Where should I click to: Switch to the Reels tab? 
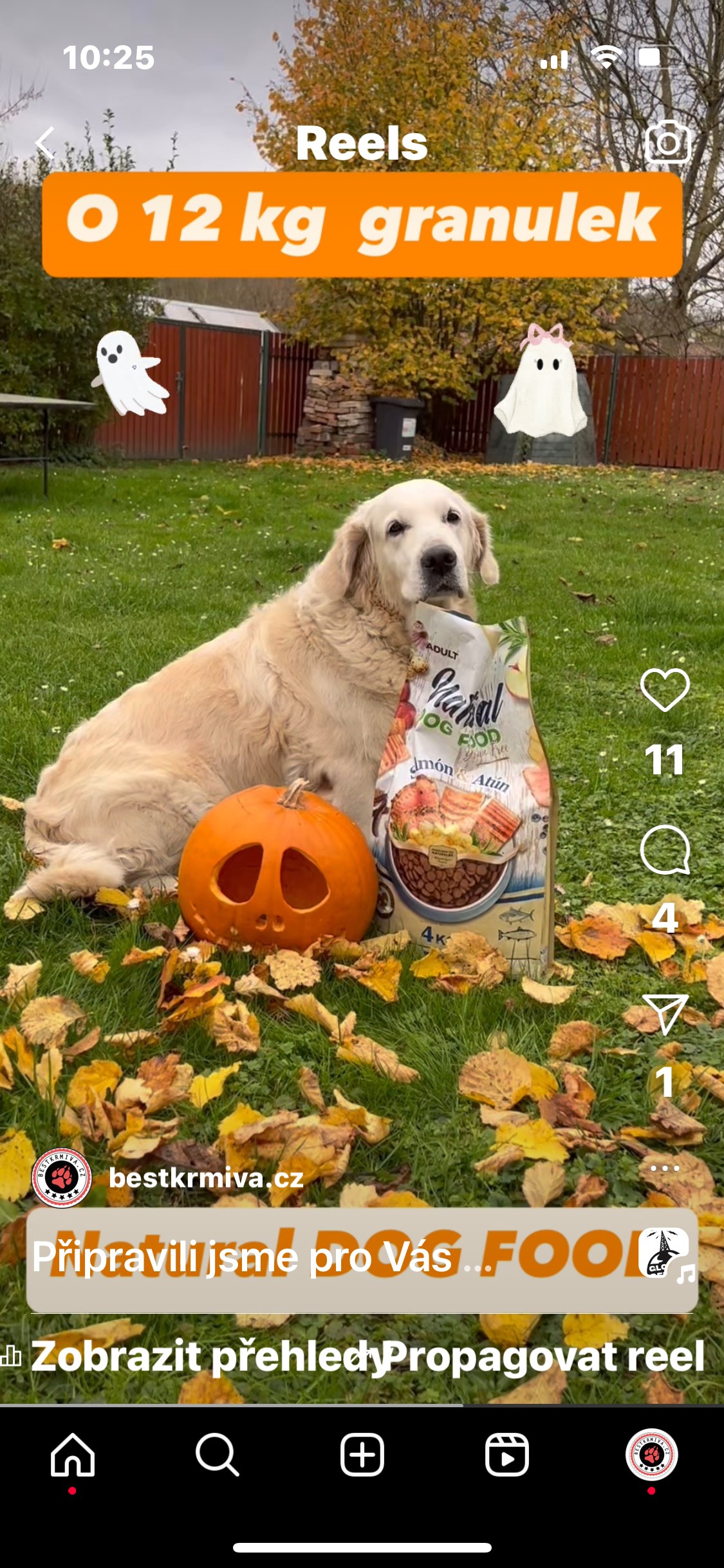(x=507, y=1455)
